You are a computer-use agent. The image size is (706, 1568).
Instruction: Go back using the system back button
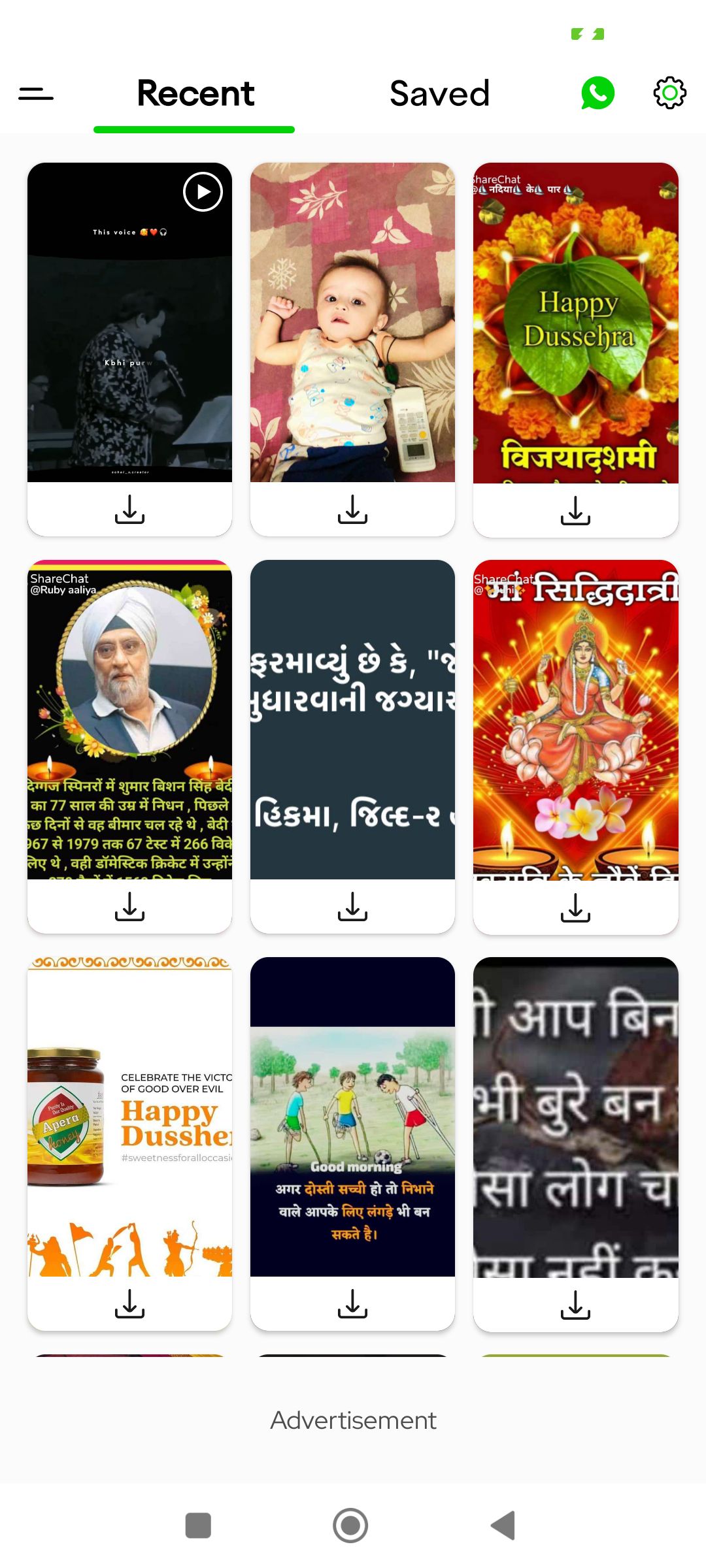[x=503, y=1526]
